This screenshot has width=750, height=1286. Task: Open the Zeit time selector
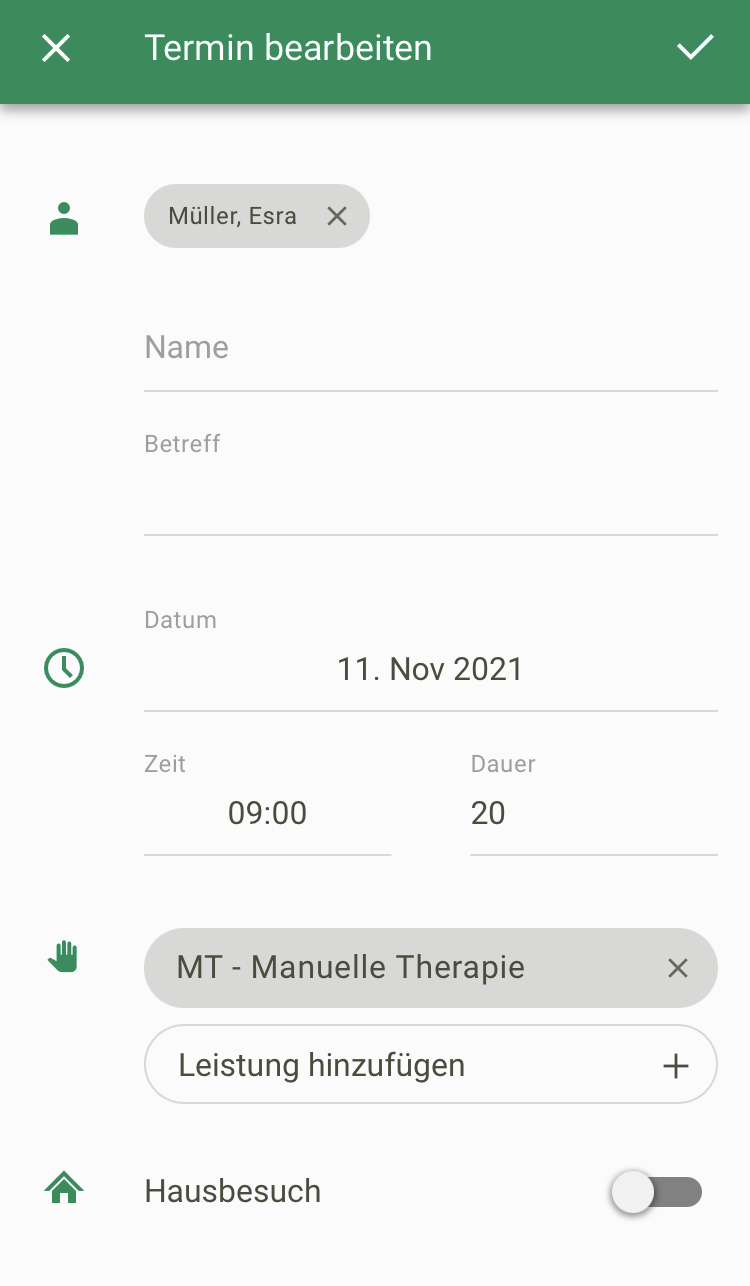click(267, 812)
